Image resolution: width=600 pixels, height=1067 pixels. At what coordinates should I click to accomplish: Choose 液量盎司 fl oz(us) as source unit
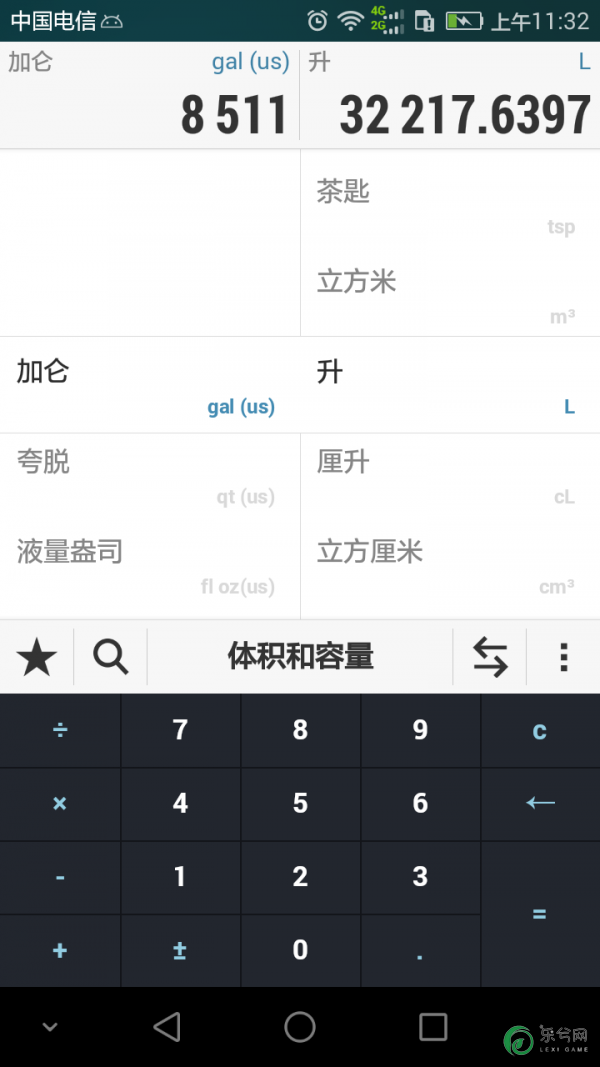coord(150,568)
